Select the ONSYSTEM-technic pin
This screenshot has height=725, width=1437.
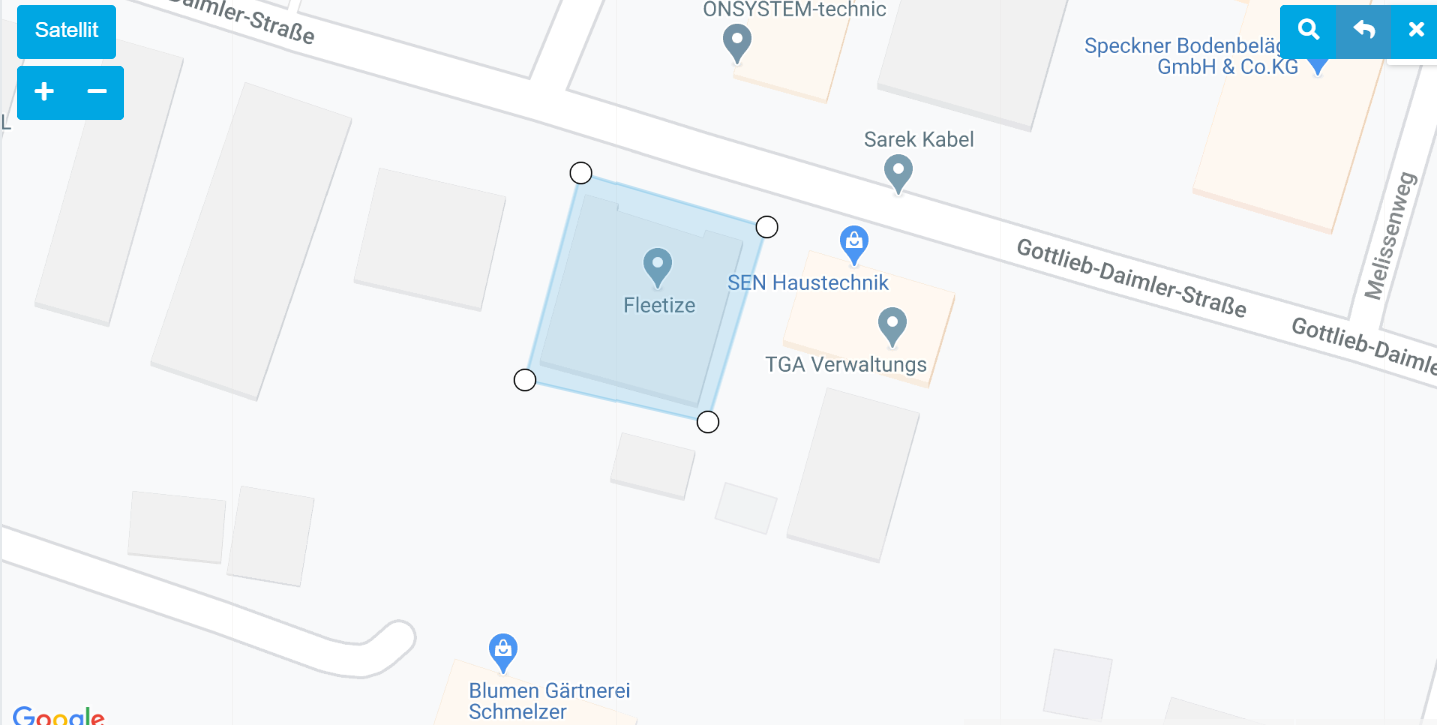coord(737,42)
